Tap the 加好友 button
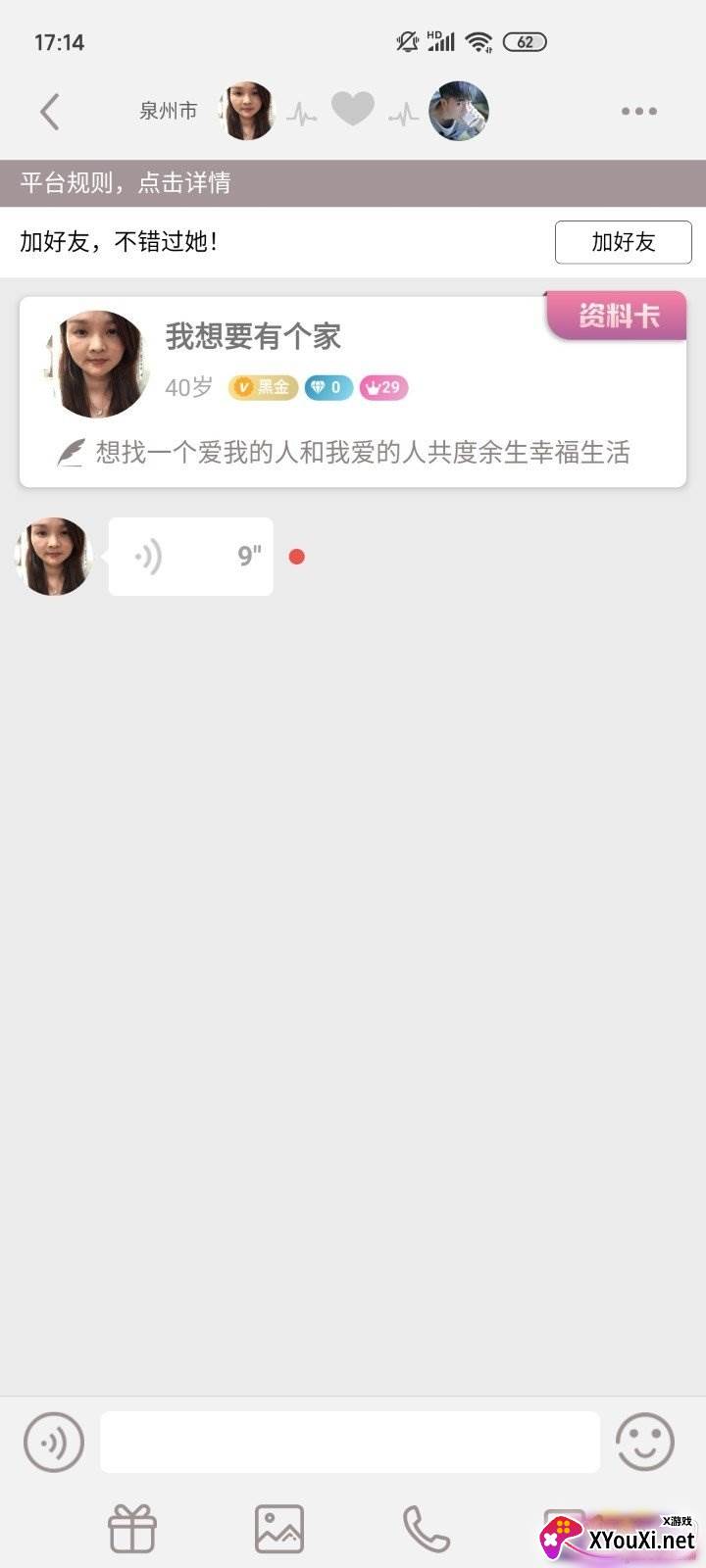This screenshot has height=1568, width=706. [x=623, y=242]
